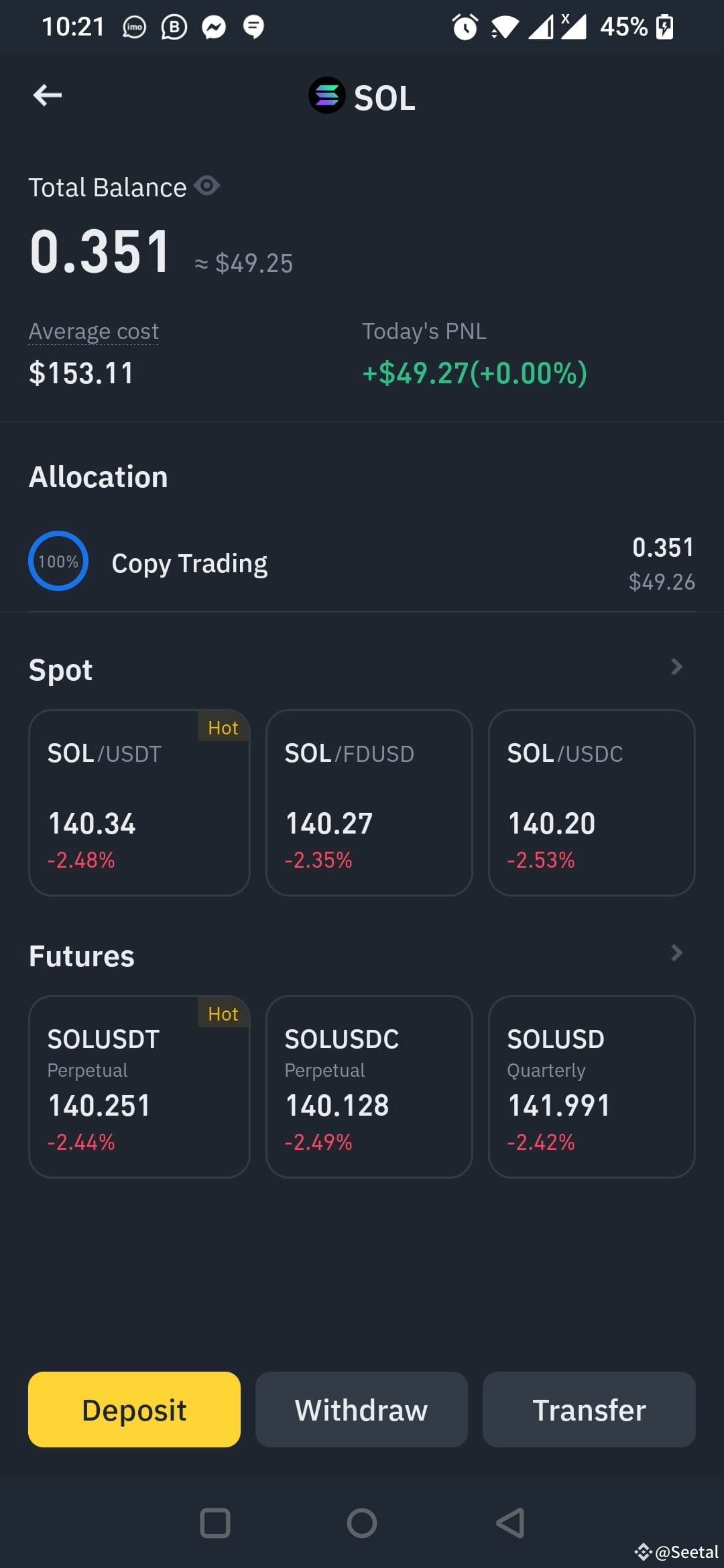Open Messenger from the status bar icon
This screenshot has height=1568, width=724.
(213, 27)
